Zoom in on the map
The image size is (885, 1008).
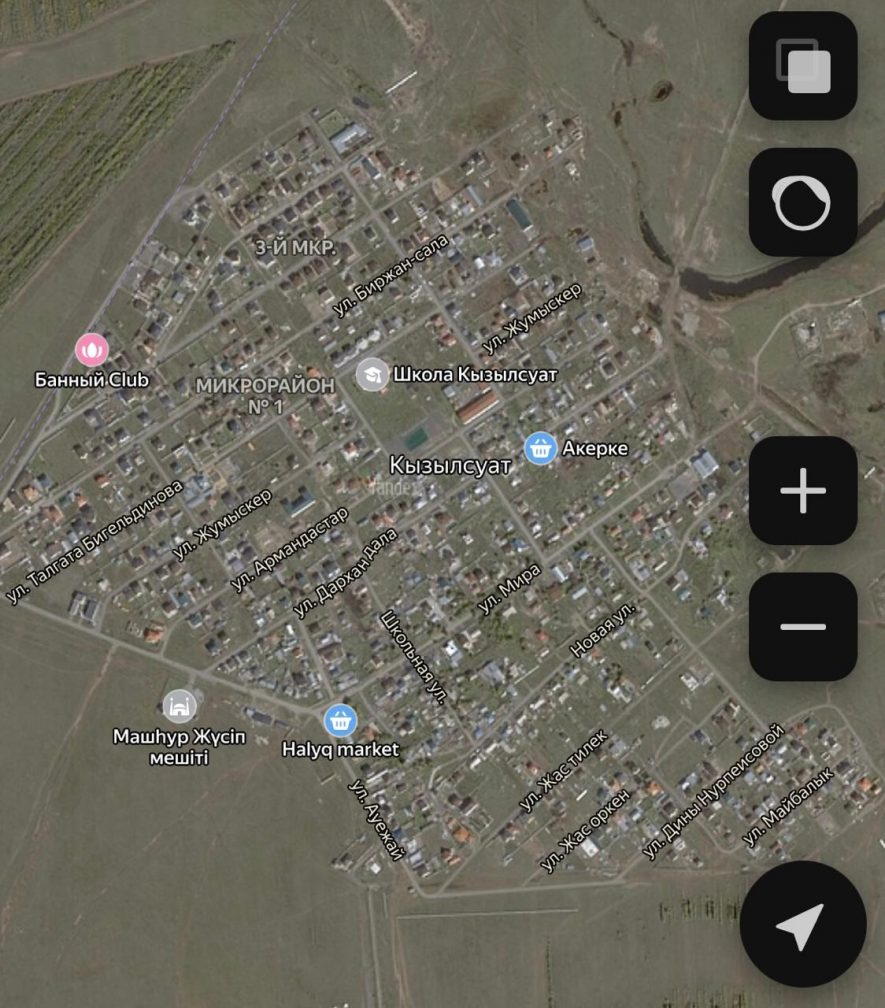(x=803, y=491)
